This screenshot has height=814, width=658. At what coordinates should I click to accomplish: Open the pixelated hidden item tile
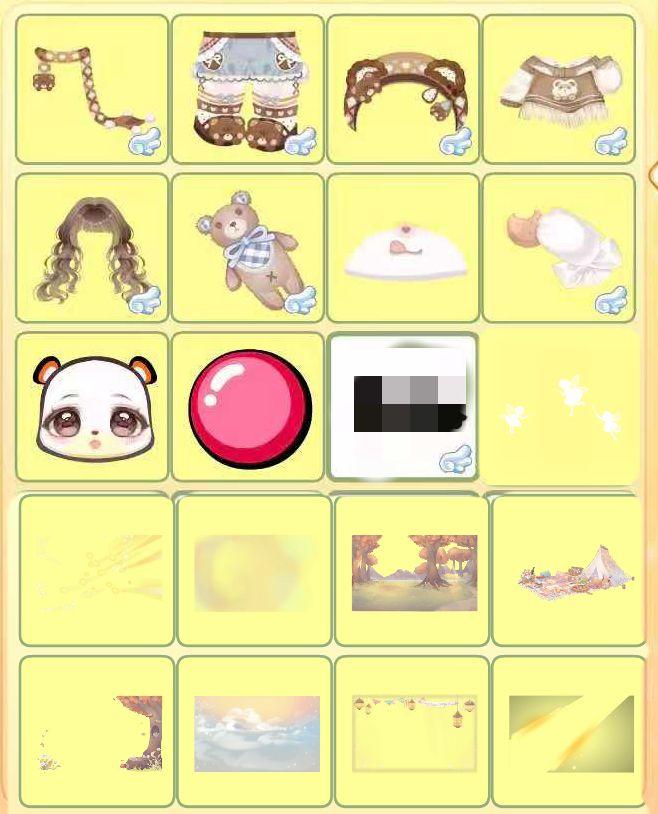pos(402,407)
